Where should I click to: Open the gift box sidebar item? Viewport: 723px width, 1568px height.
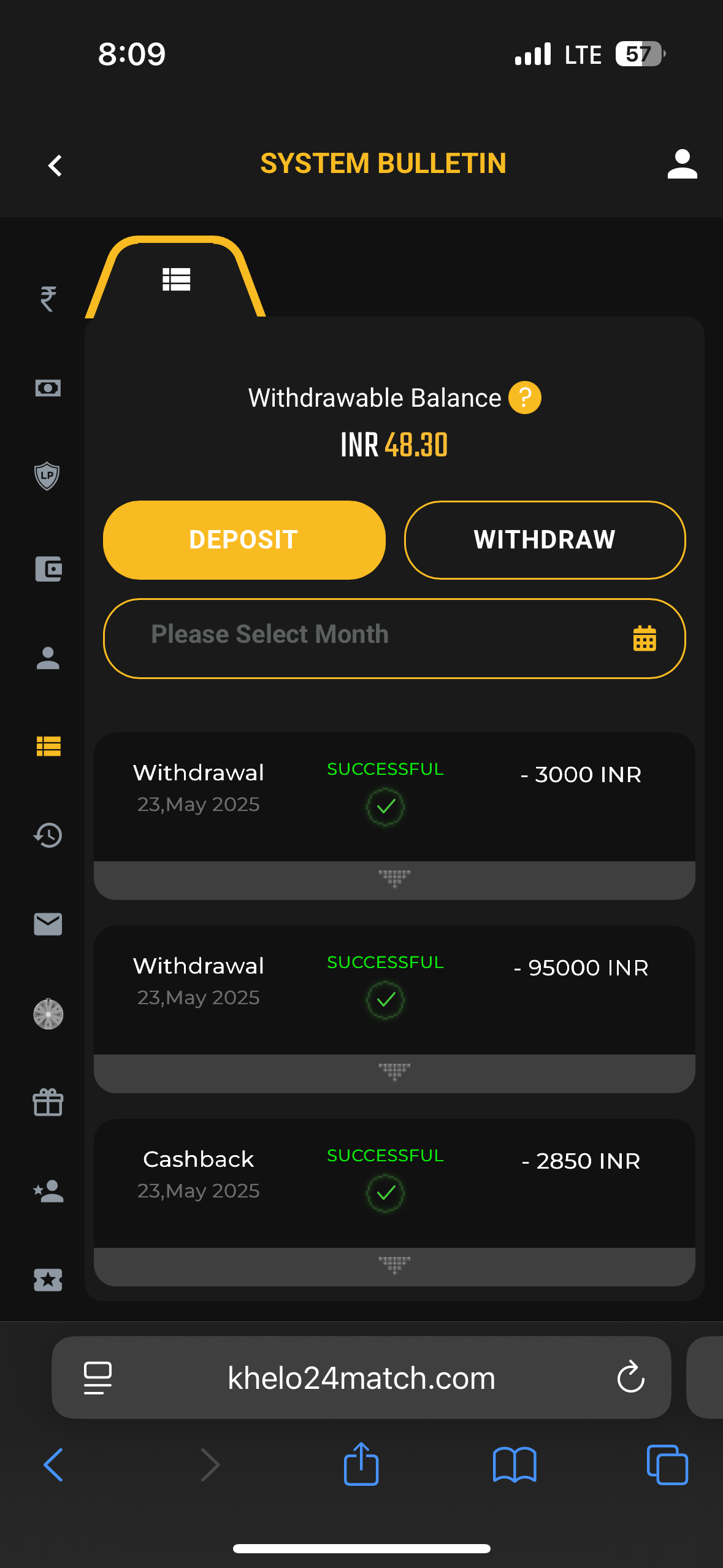(48, 1102)
